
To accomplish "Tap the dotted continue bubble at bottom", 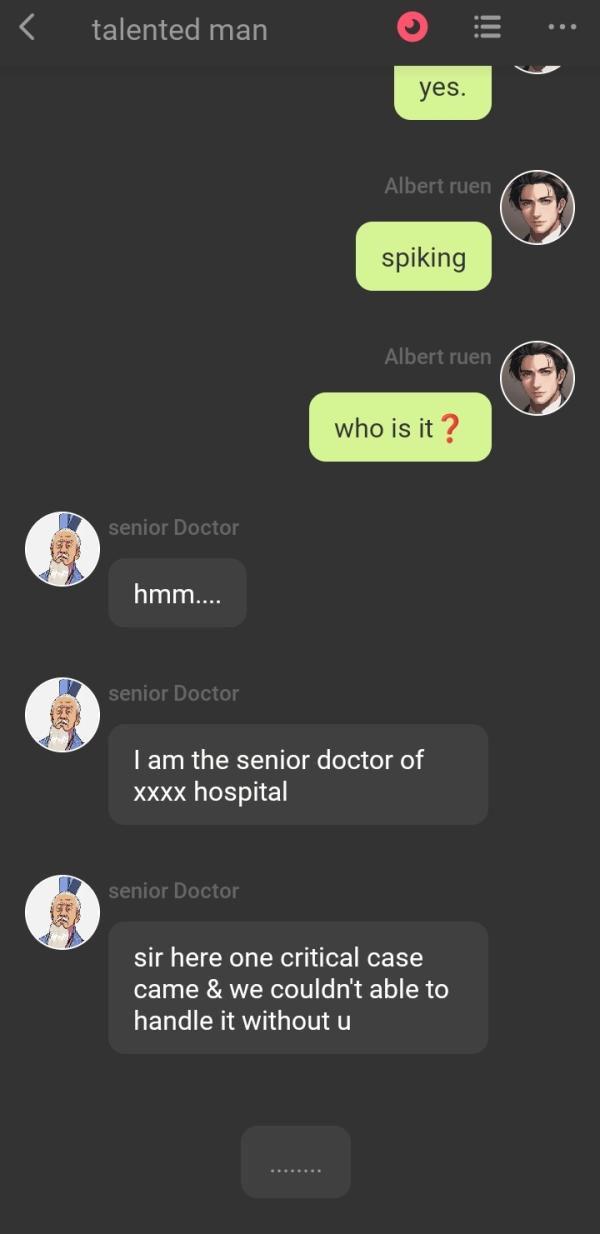I will pyautogui.click(x=296, y=1162).
